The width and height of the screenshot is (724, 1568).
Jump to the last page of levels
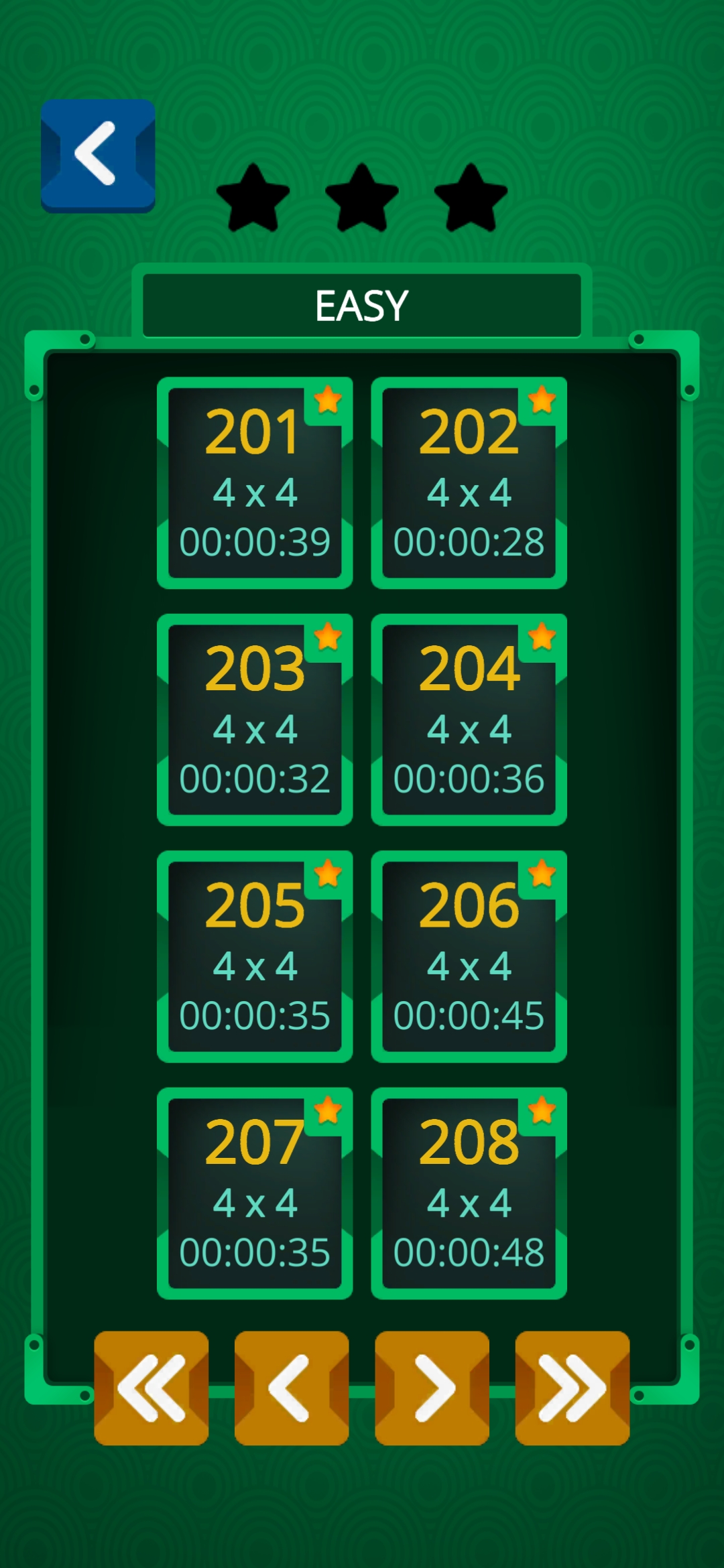(572, 1388)
